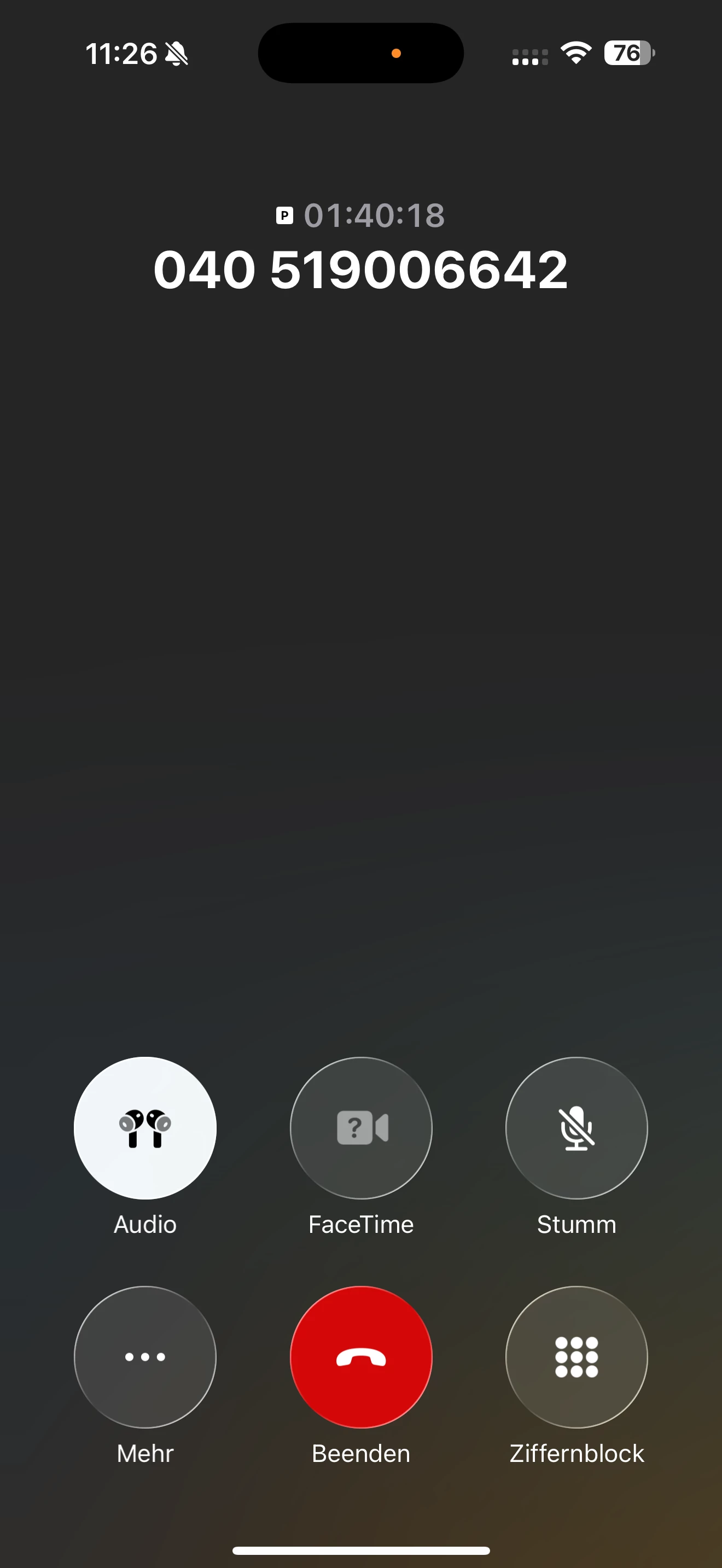The image size is (722, 1568).
Task: Mute the microphone with Stumm
Action: point(577,1128)
